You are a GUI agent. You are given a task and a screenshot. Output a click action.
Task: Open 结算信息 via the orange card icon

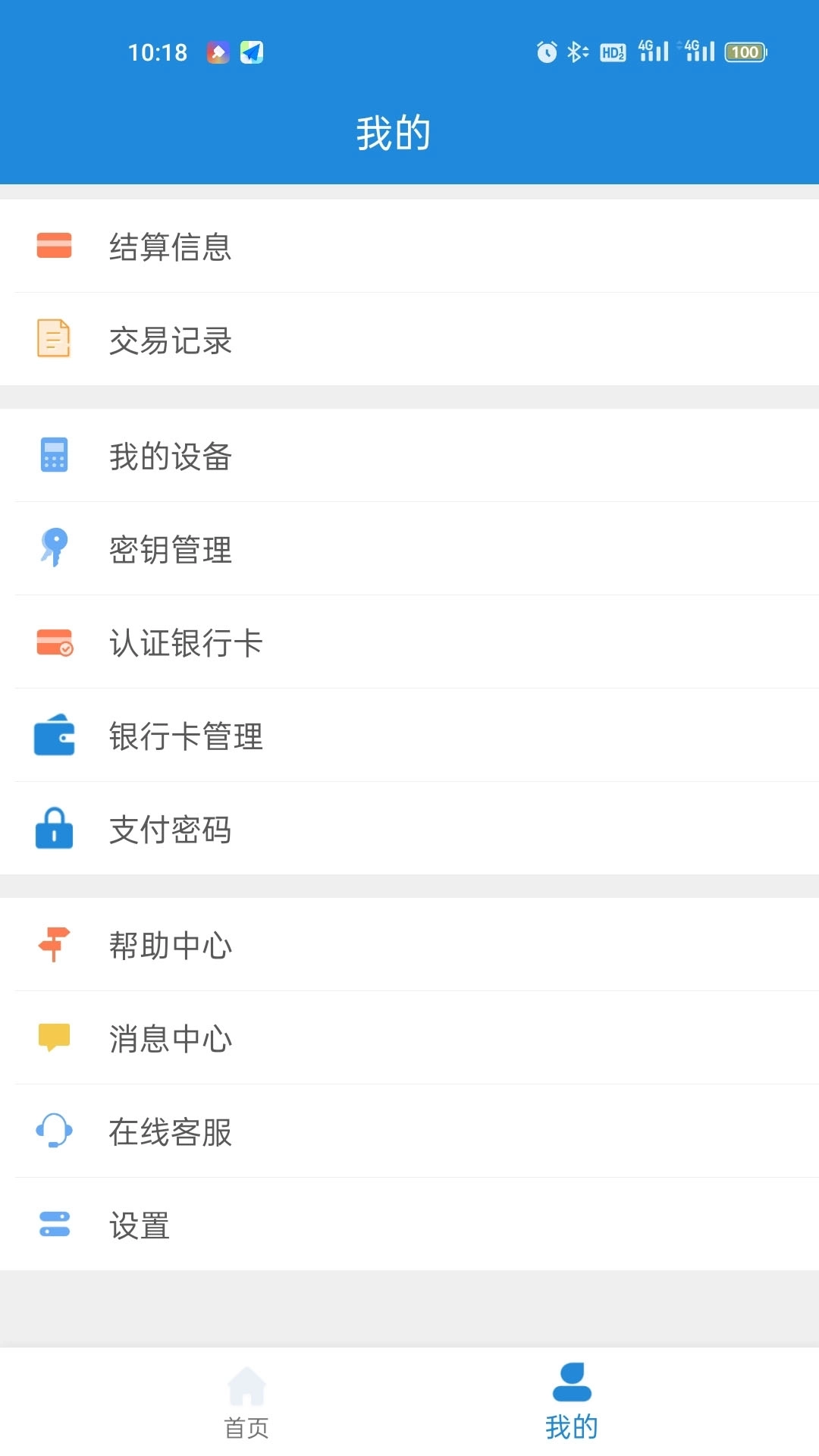coord(53,245)
